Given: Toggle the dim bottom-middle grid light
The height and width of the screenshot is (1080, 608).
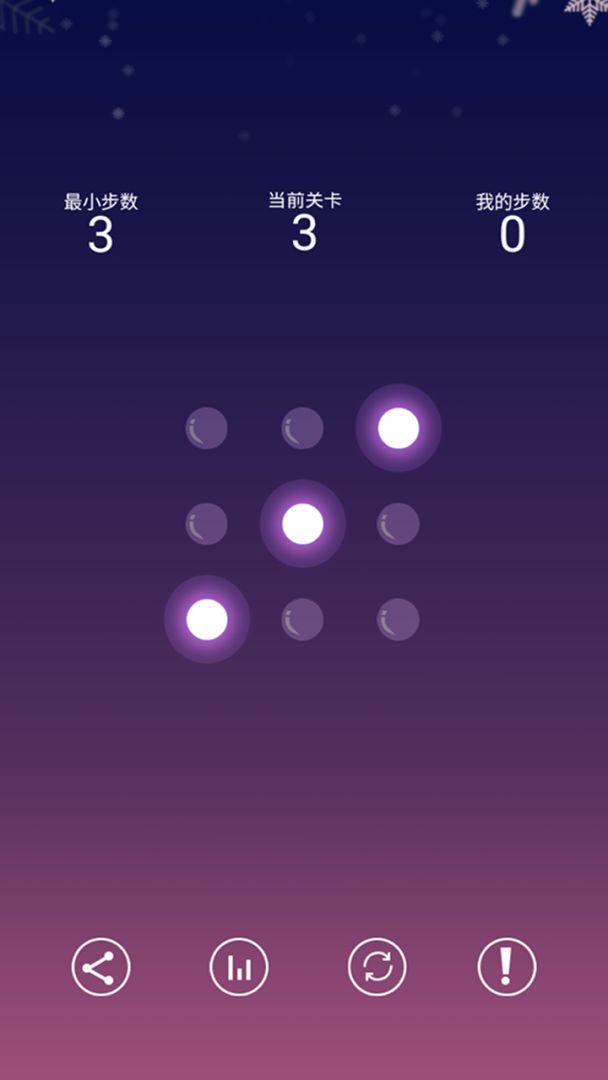Looking at the screenshot, I should click(302, 620).
